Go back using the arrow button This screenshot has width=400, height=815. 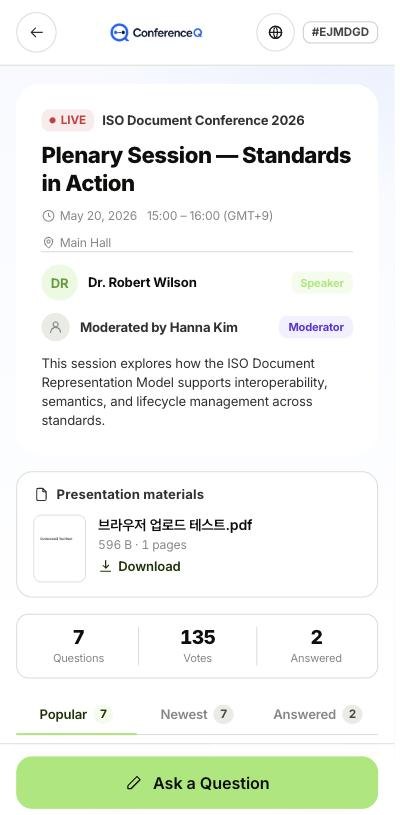(x=36, y=32)
